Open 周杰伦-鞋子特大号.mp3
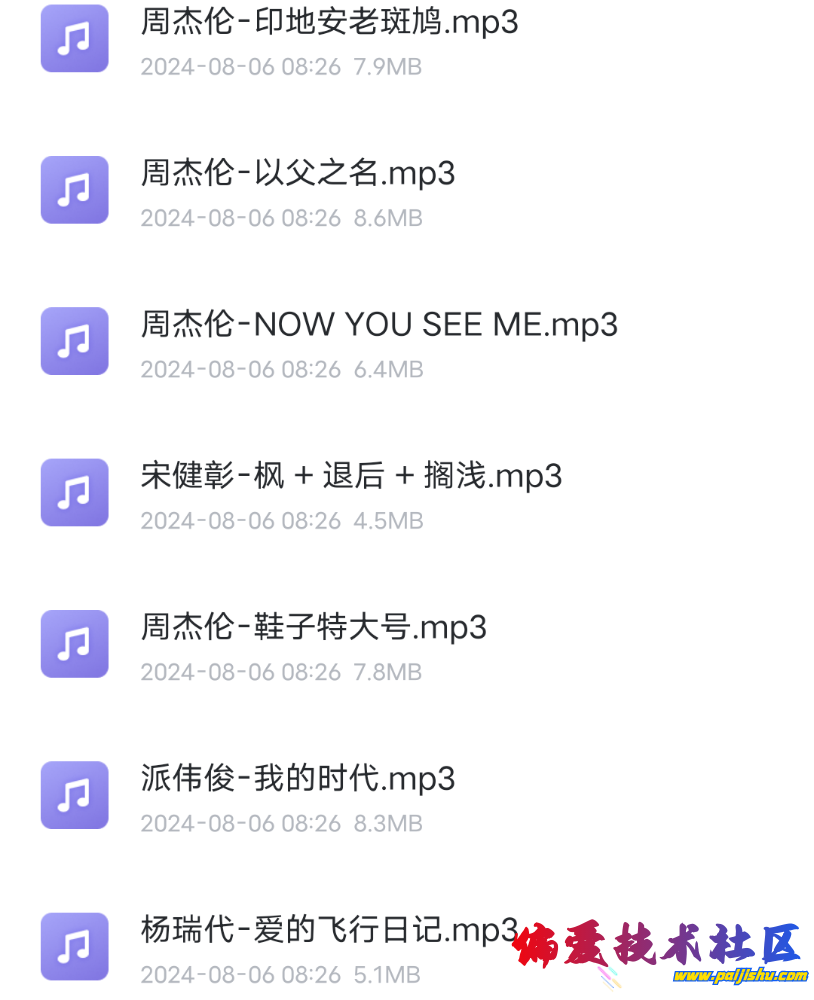This screenshot has width=814, height=1000. (312, 627)
